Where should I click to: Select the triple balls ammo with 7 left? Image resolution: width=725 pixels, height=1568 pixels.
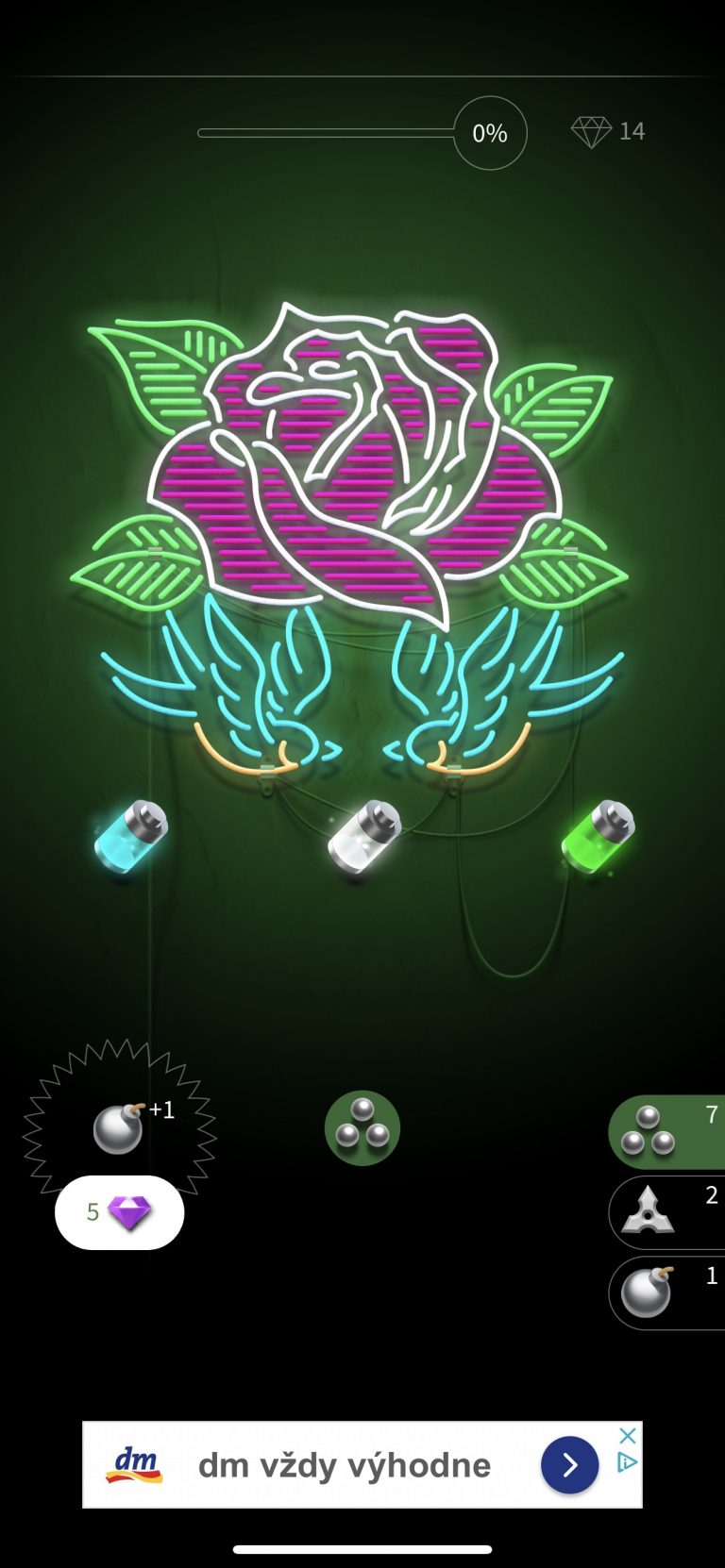[x=665, y=1130]
